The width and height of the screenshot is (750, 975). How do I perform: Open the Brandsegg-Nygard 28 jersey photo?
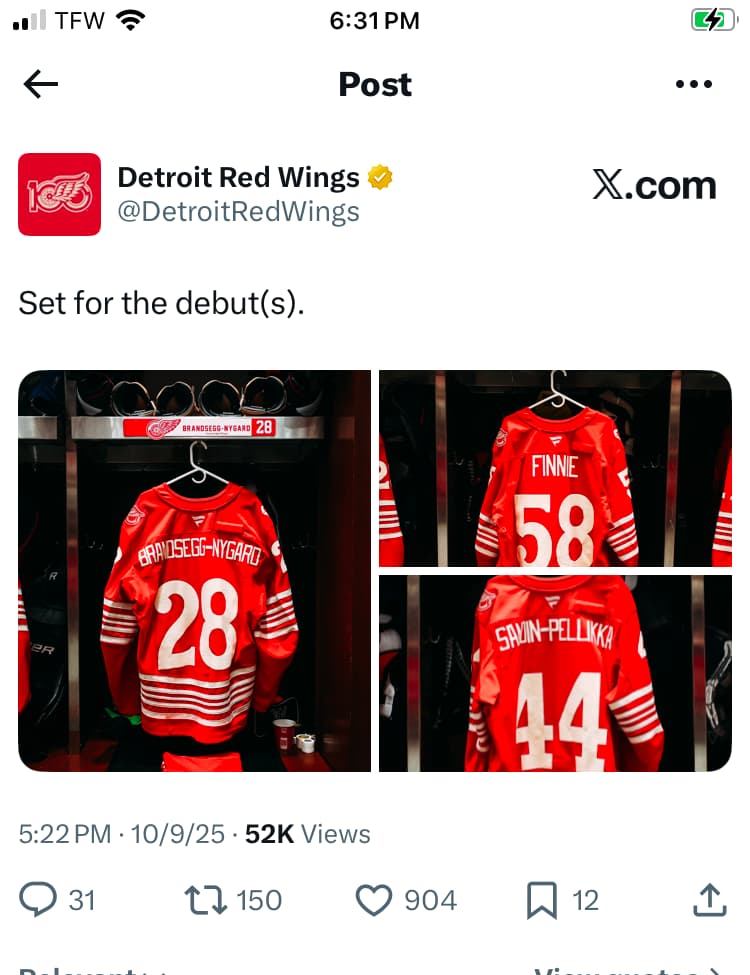pyautogui.click(x=194, y=571)
